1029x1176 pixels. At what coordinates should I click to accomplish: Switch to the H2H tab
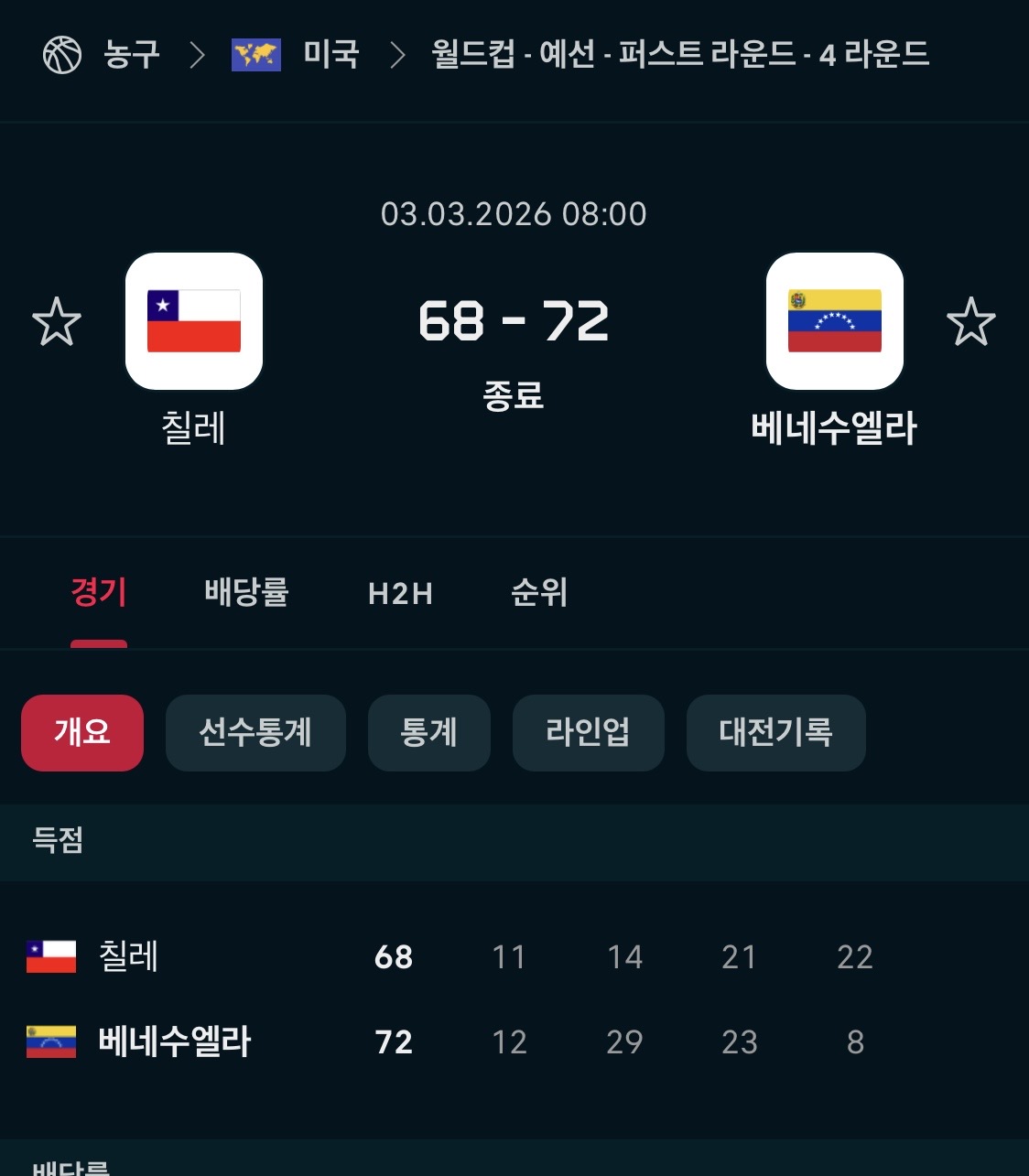(400, 594)
